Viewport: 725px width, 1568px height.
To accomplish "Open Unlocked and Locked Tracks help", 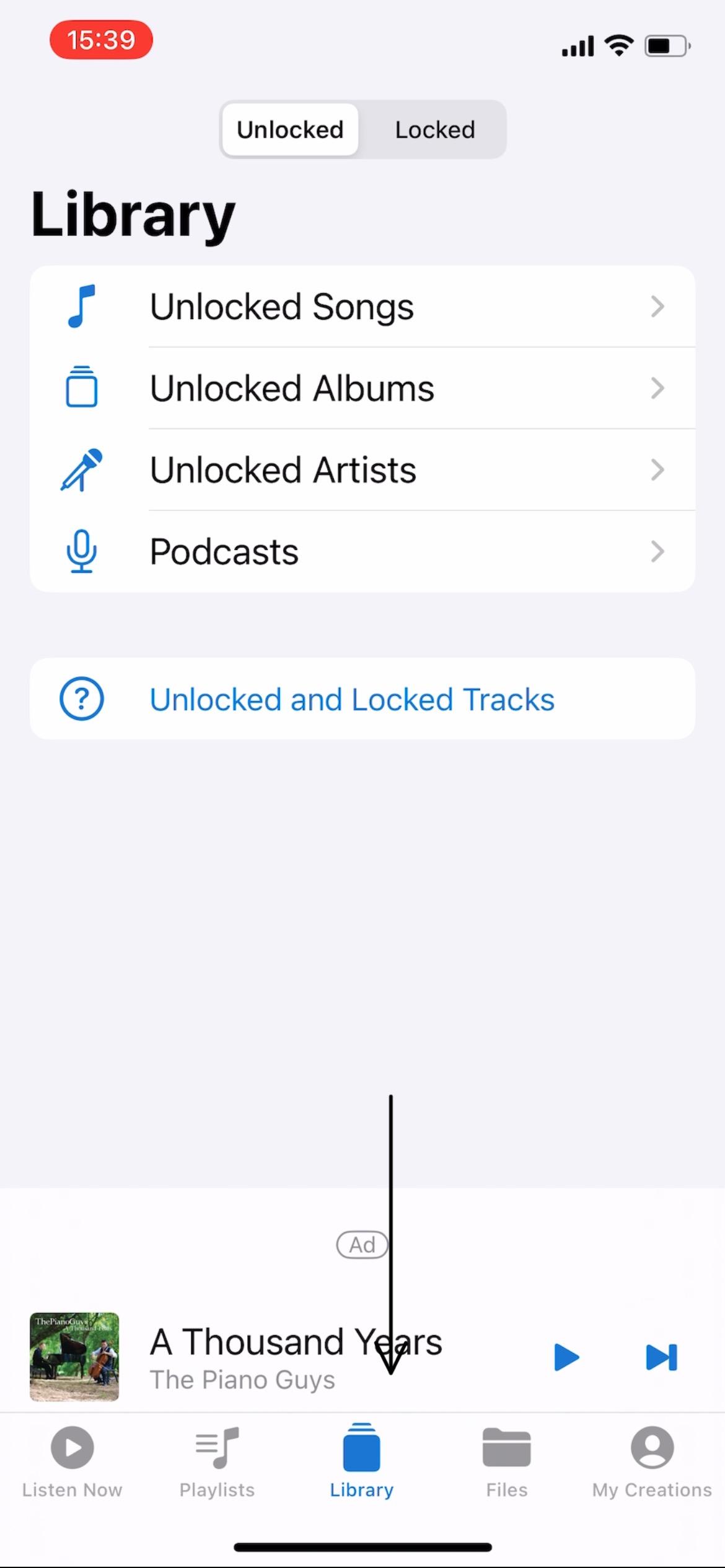I will tap(362, 699).
